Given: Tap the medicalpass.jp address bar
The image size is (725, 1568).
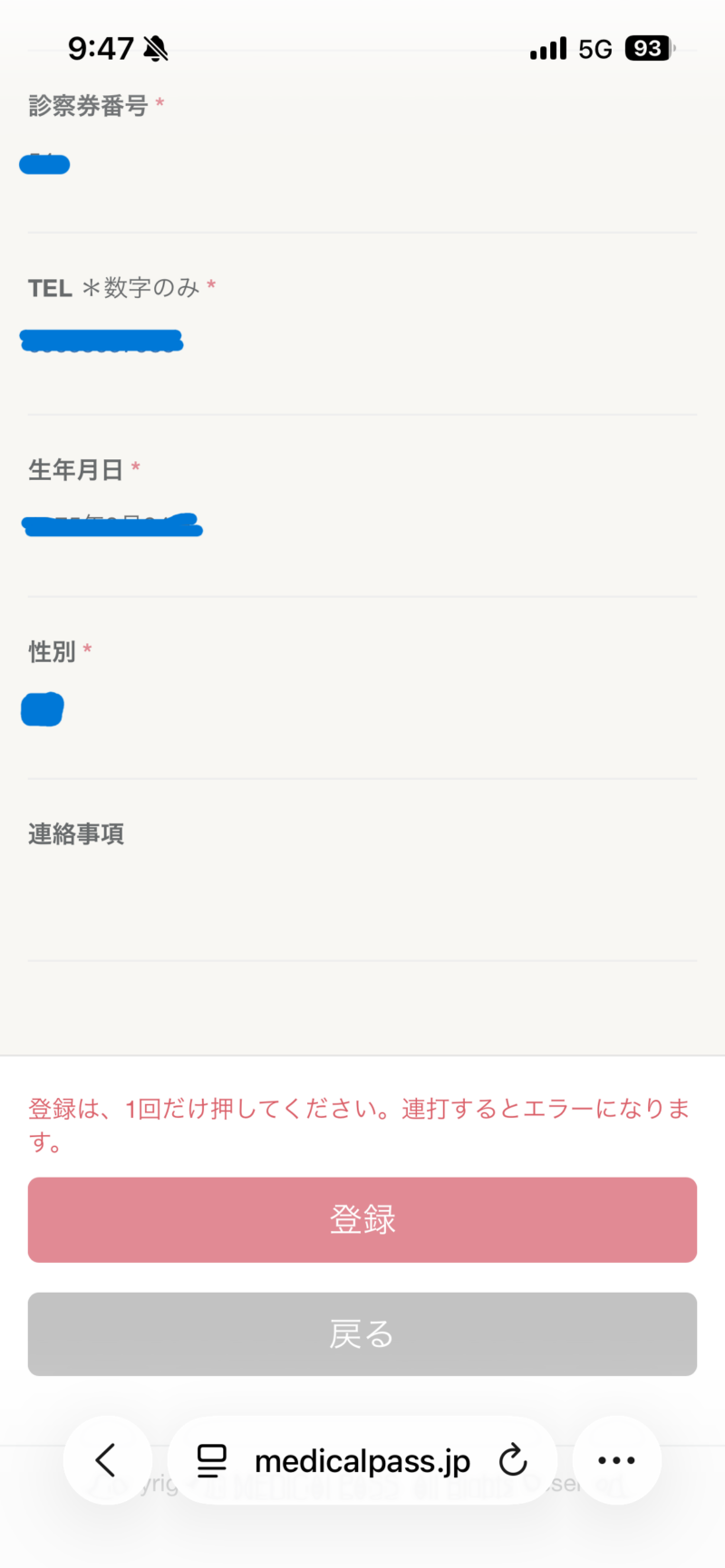Looking at the screenshot, I should coord(362,1460).
